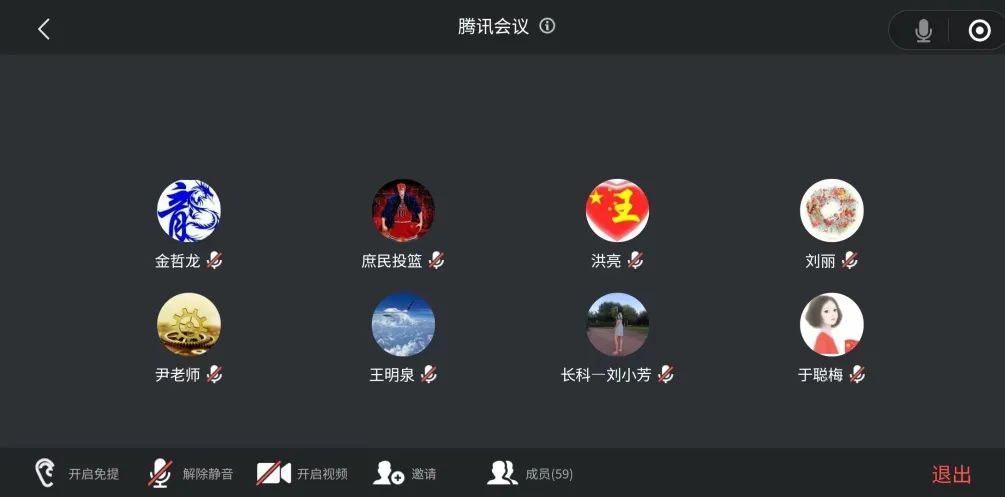Open the 成员(59) member list
Viewport: 1005px width, 497px height.
pos(530,473)
